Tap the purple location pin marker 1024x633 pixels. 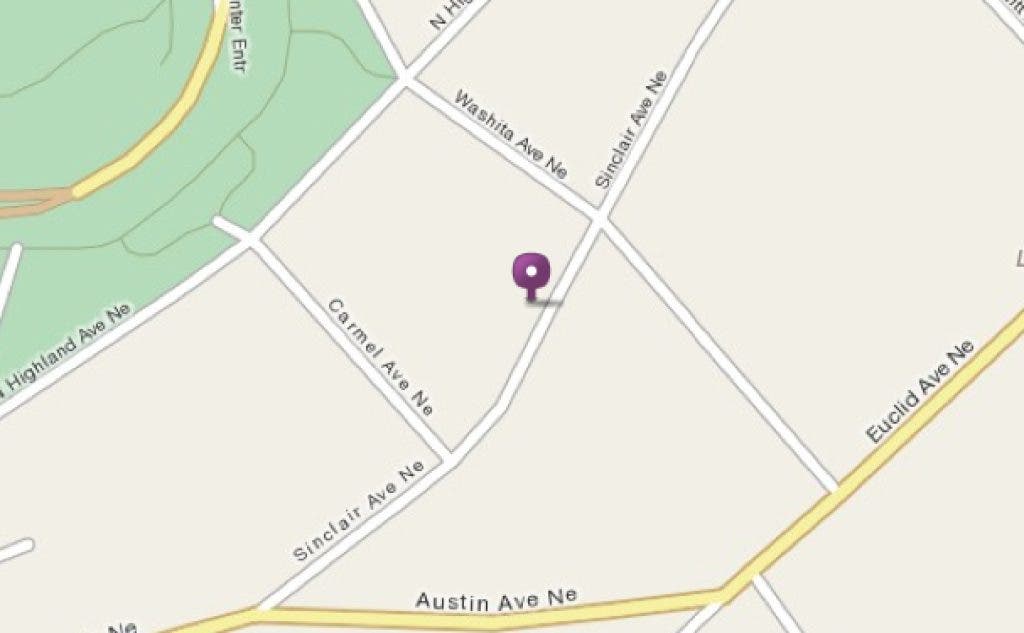pos(531,273)
